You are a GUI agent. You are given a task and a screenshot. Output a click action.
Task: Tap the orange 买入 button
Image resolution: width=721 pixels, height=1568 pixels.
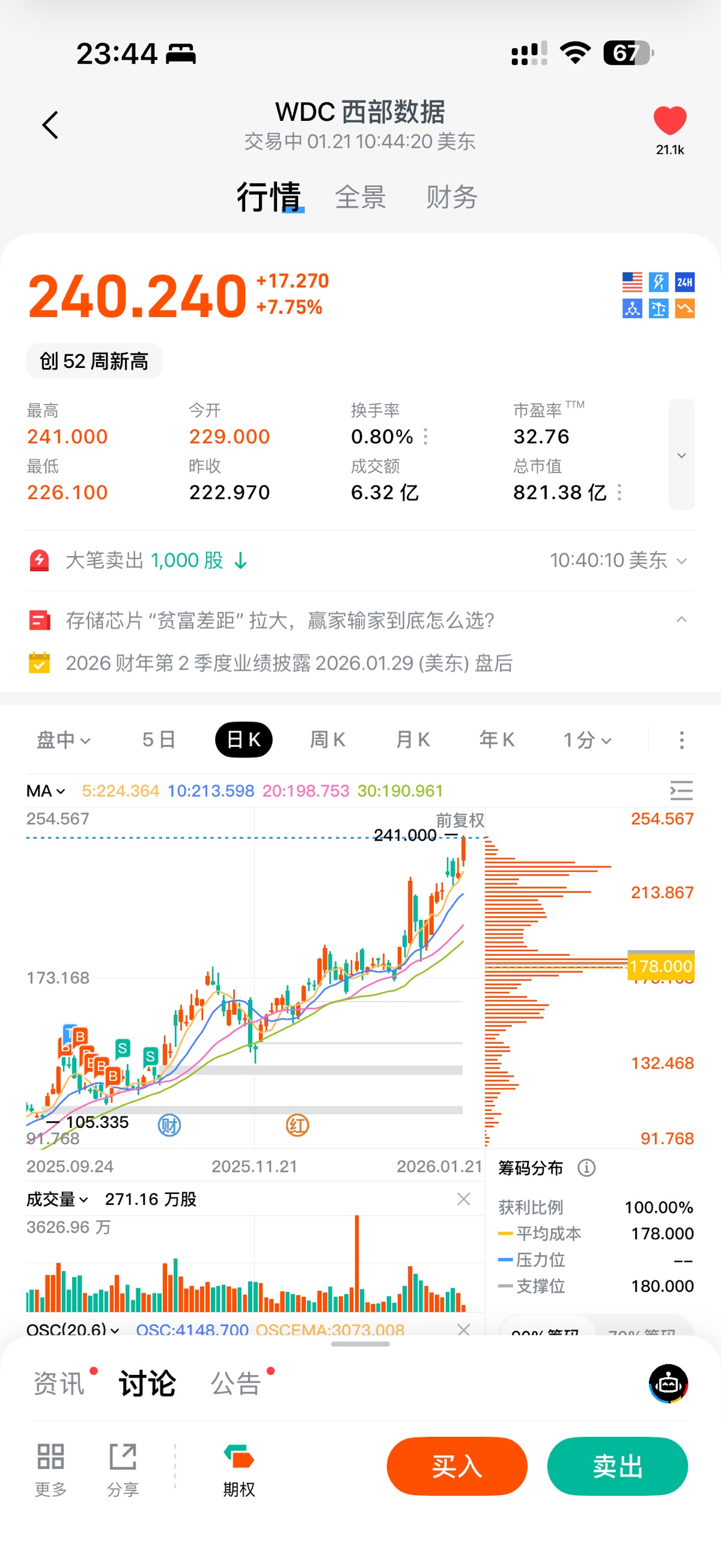(x=456, y=1466)
